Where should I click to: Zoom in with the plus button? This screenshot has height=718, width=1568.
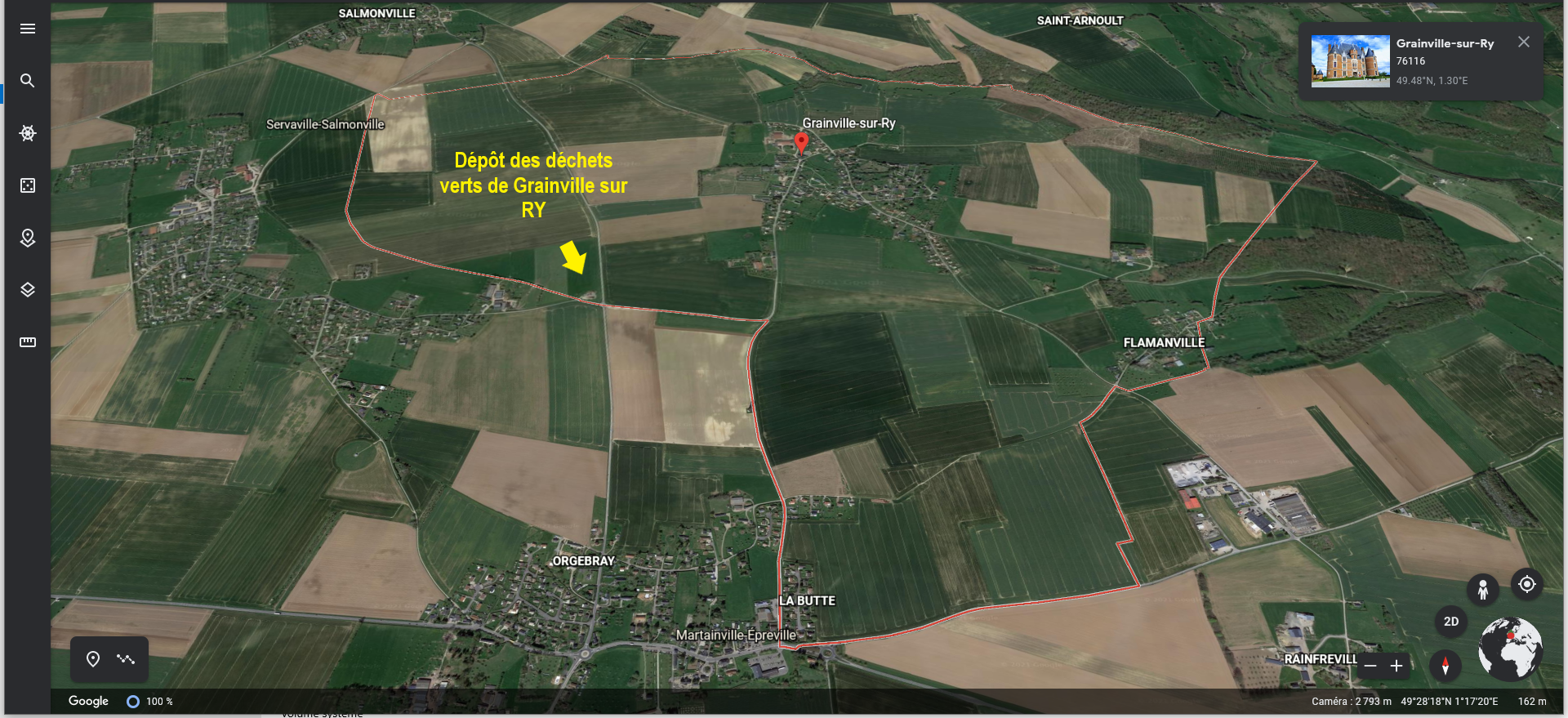click(1396, 666)
